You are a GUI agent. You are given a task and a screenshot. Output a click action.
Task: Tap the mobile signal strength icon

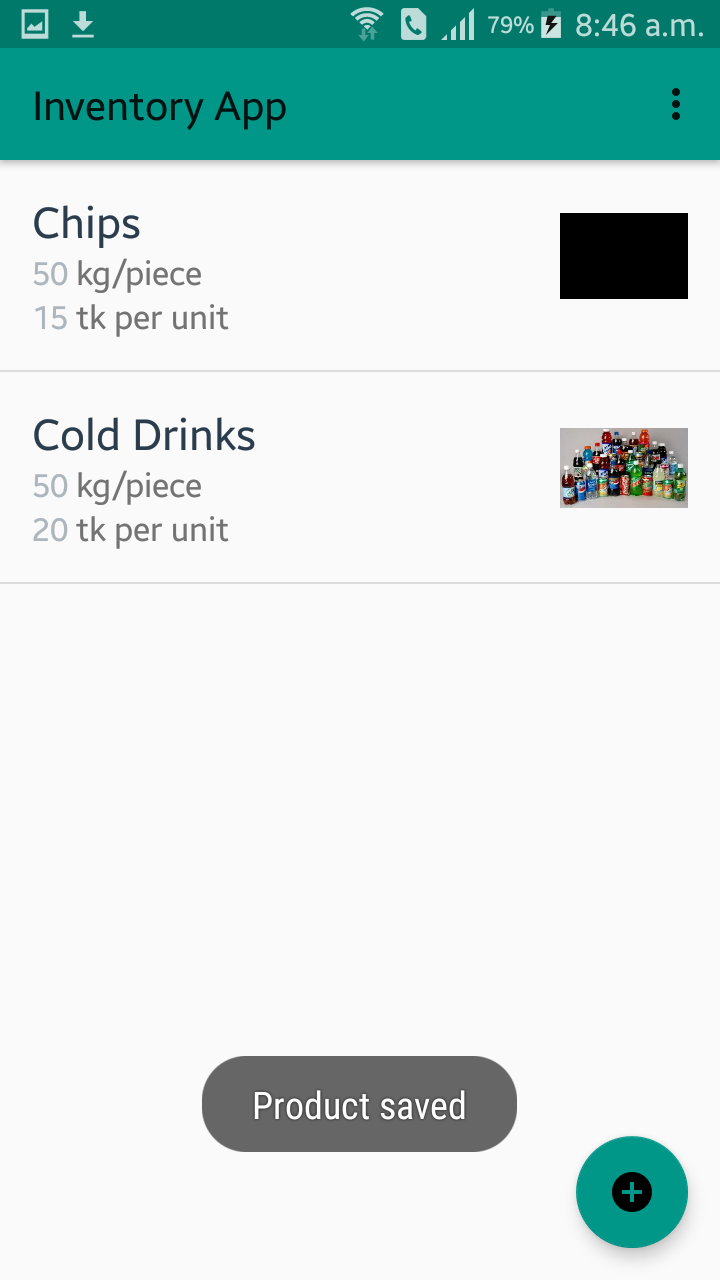pyautogui.click(x=458, y=23)
